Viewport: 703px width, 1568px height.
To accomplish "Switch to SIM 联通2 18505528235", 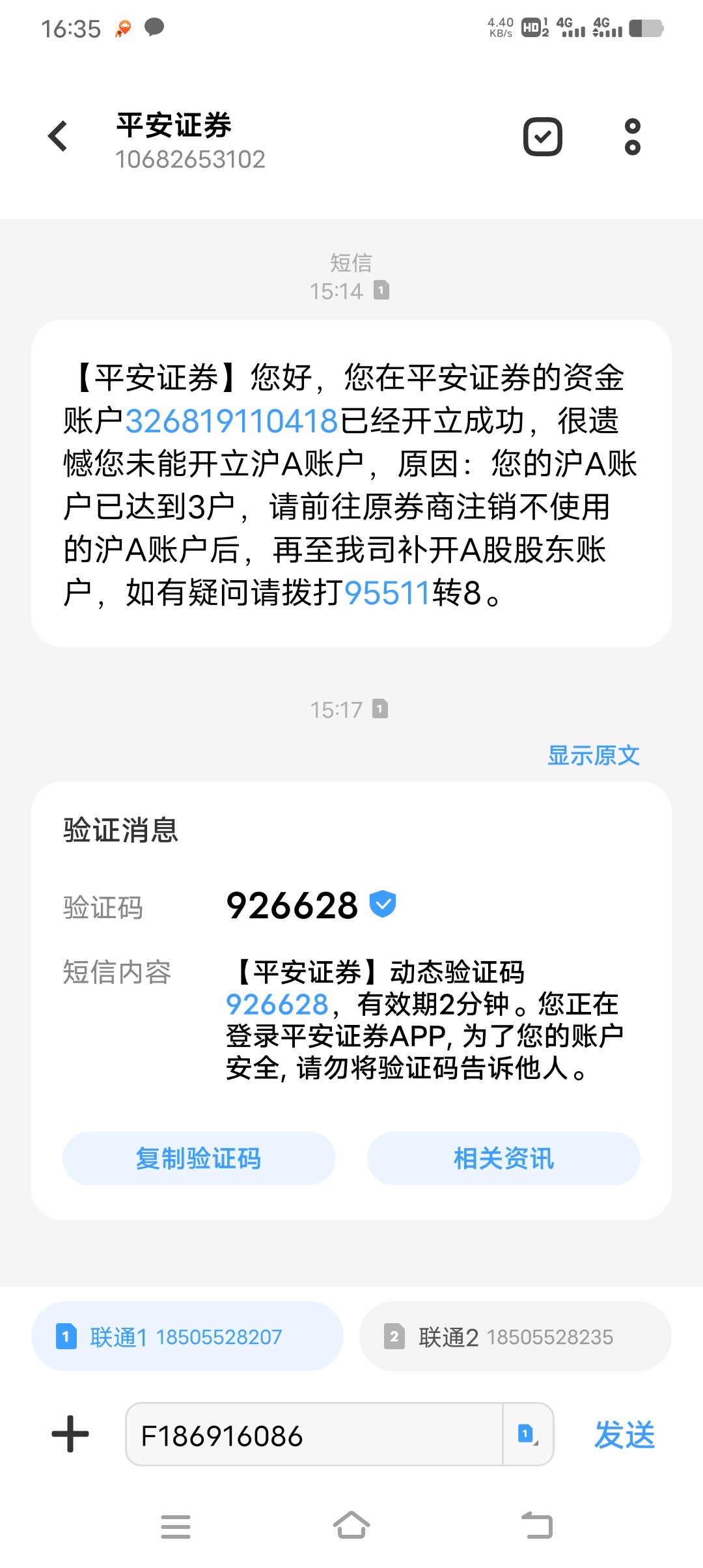I will coord(515,1337).
